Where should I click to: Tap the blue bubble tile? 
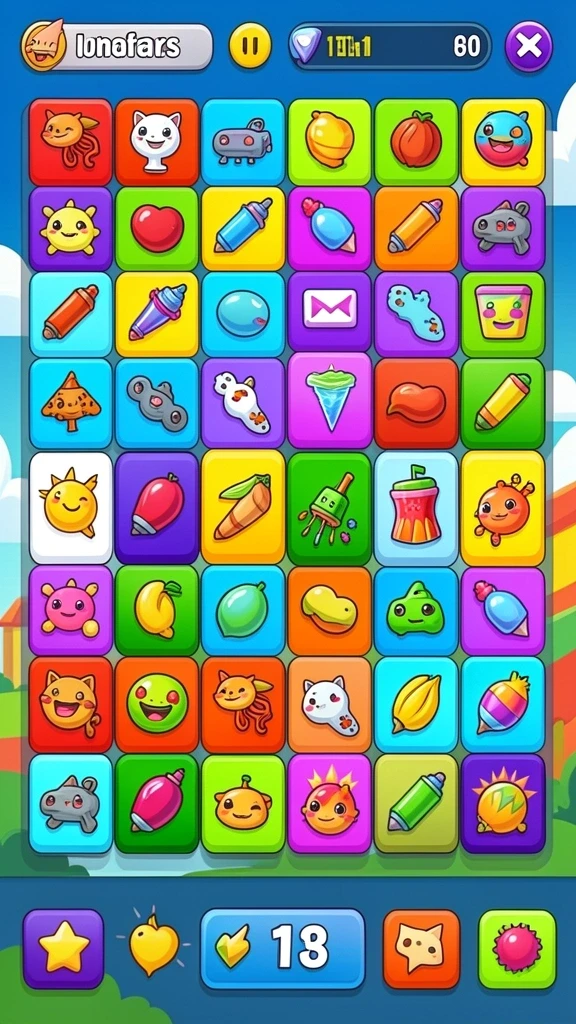pyautogui.click(x=243, y=314)
